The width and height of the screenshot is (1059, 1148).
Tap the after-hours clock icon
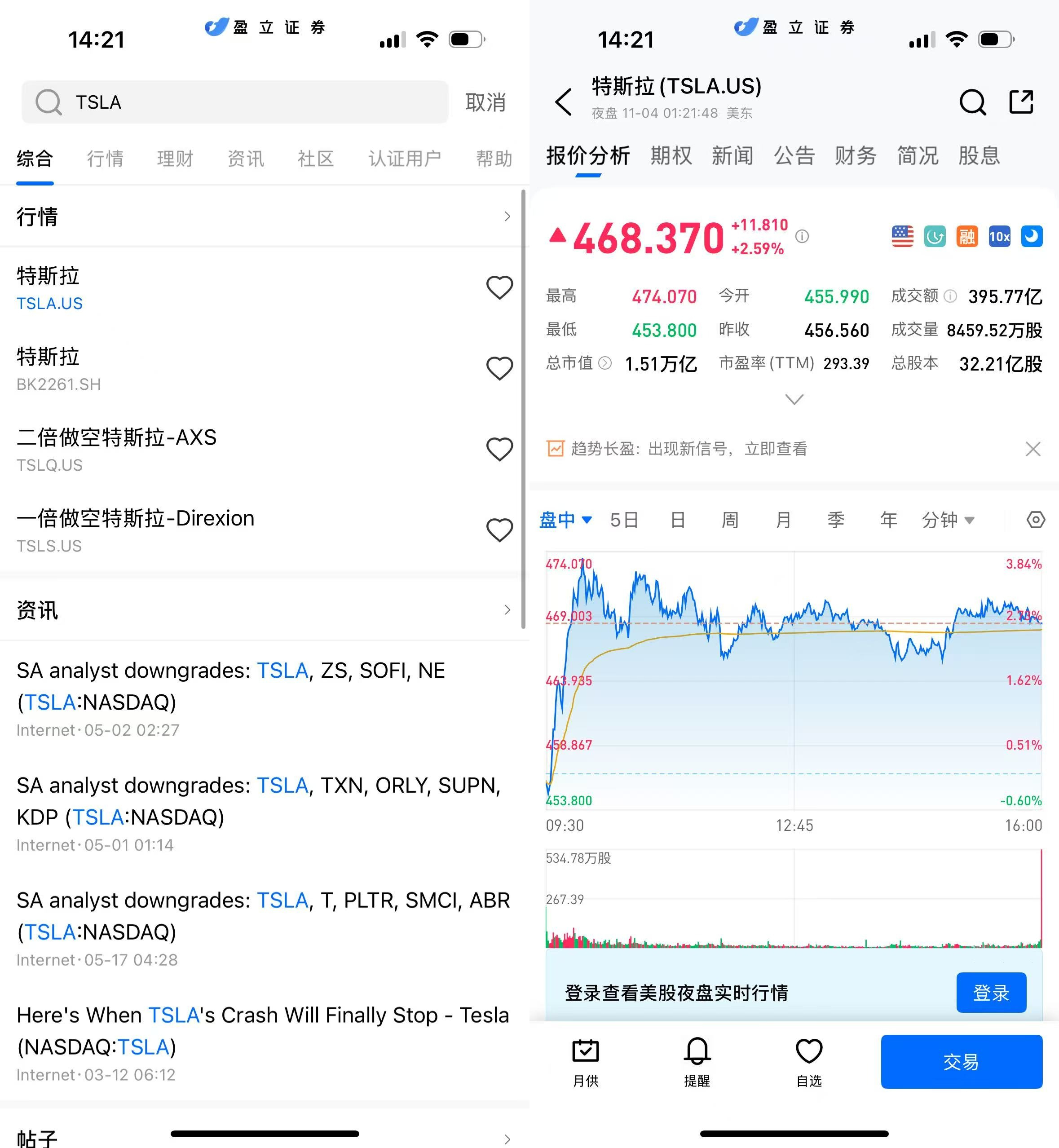[x=935, y=236]
